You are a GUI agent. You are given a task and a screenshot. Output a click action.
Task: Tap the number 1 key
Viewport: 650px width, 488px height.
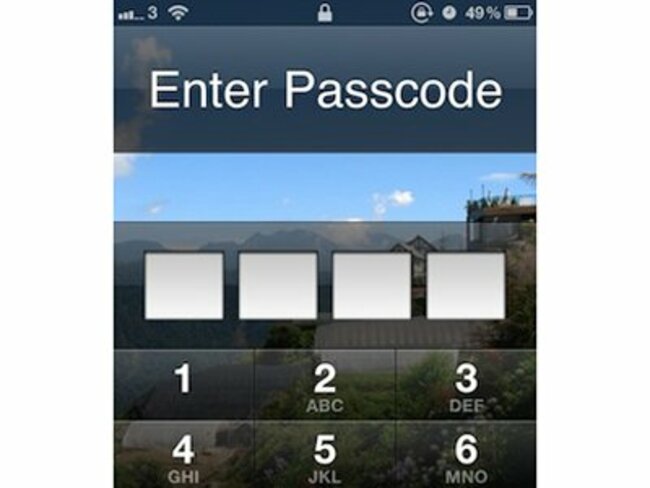tap(183, 384)
